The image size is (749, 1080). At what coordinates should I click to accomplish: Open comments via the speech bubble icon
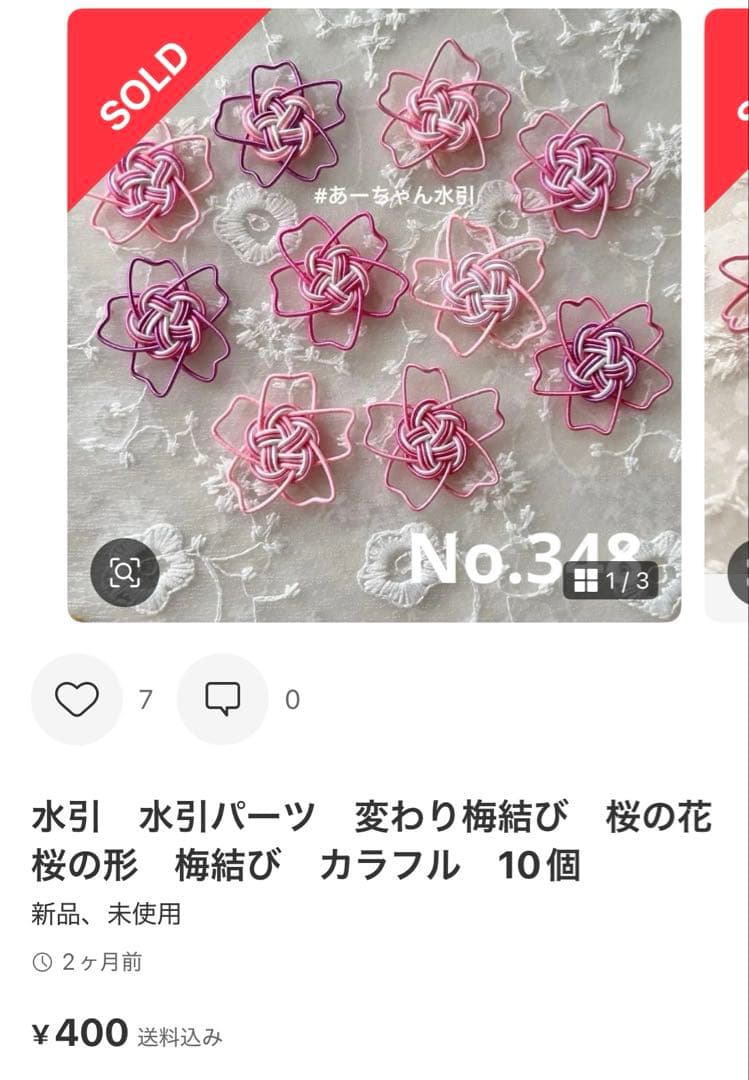pos(221,699)
